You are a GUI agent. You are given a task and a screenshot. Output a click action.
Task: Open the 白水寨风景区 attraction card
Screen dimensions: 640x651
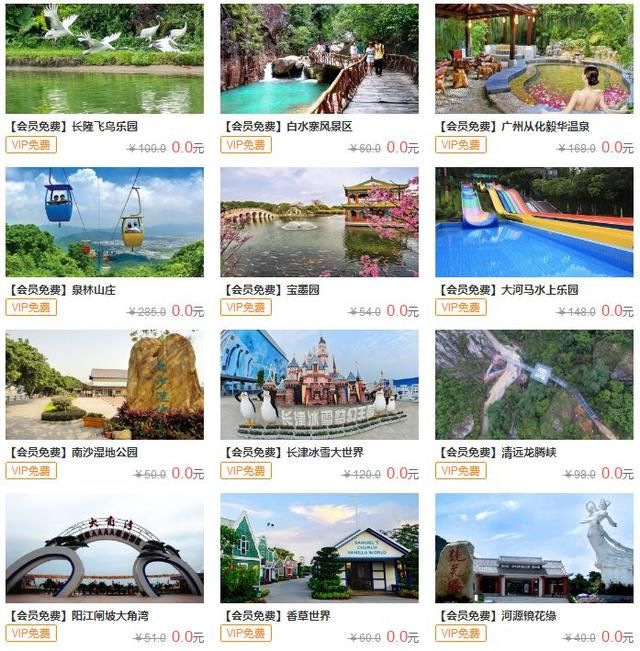(319, 59)
